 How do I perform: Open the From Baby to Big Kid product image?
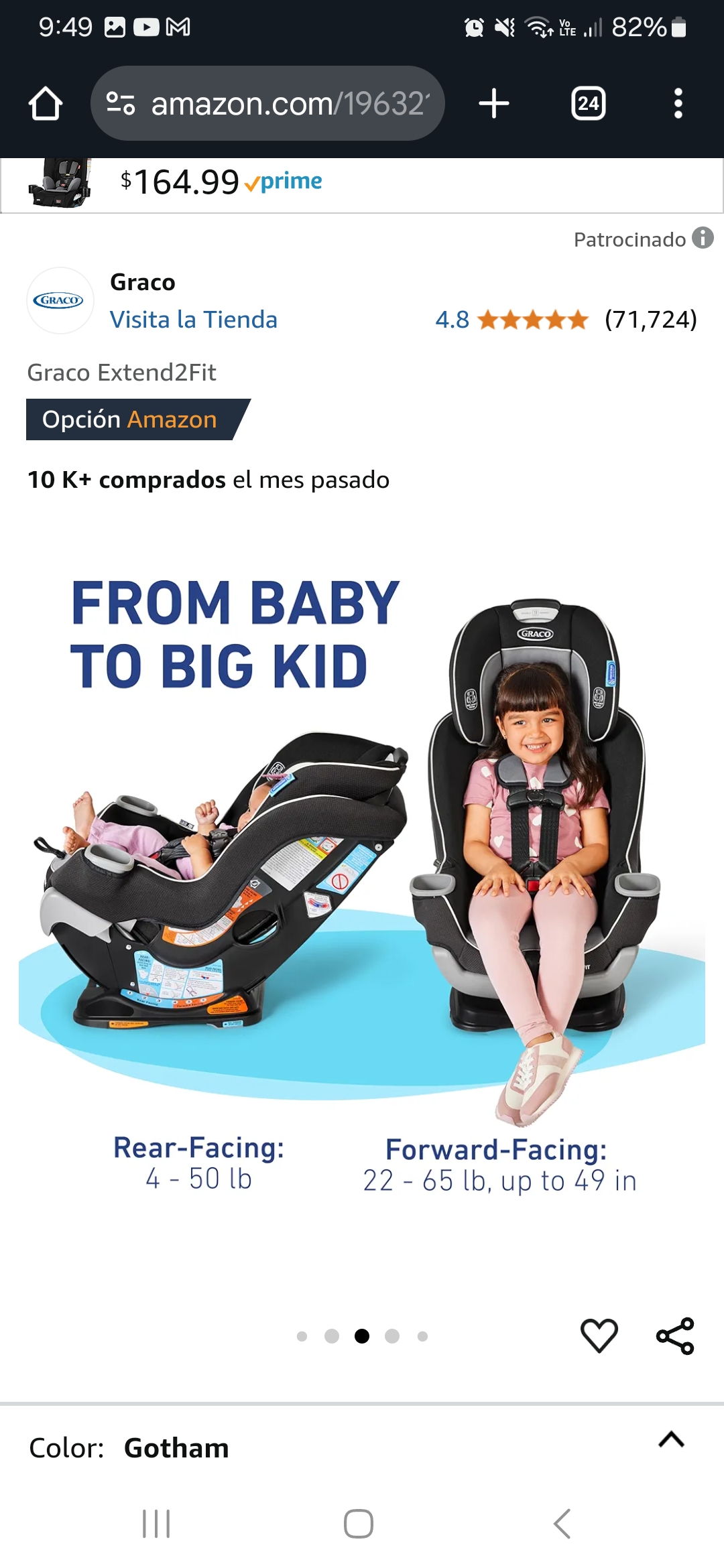[x=362, y=885]
